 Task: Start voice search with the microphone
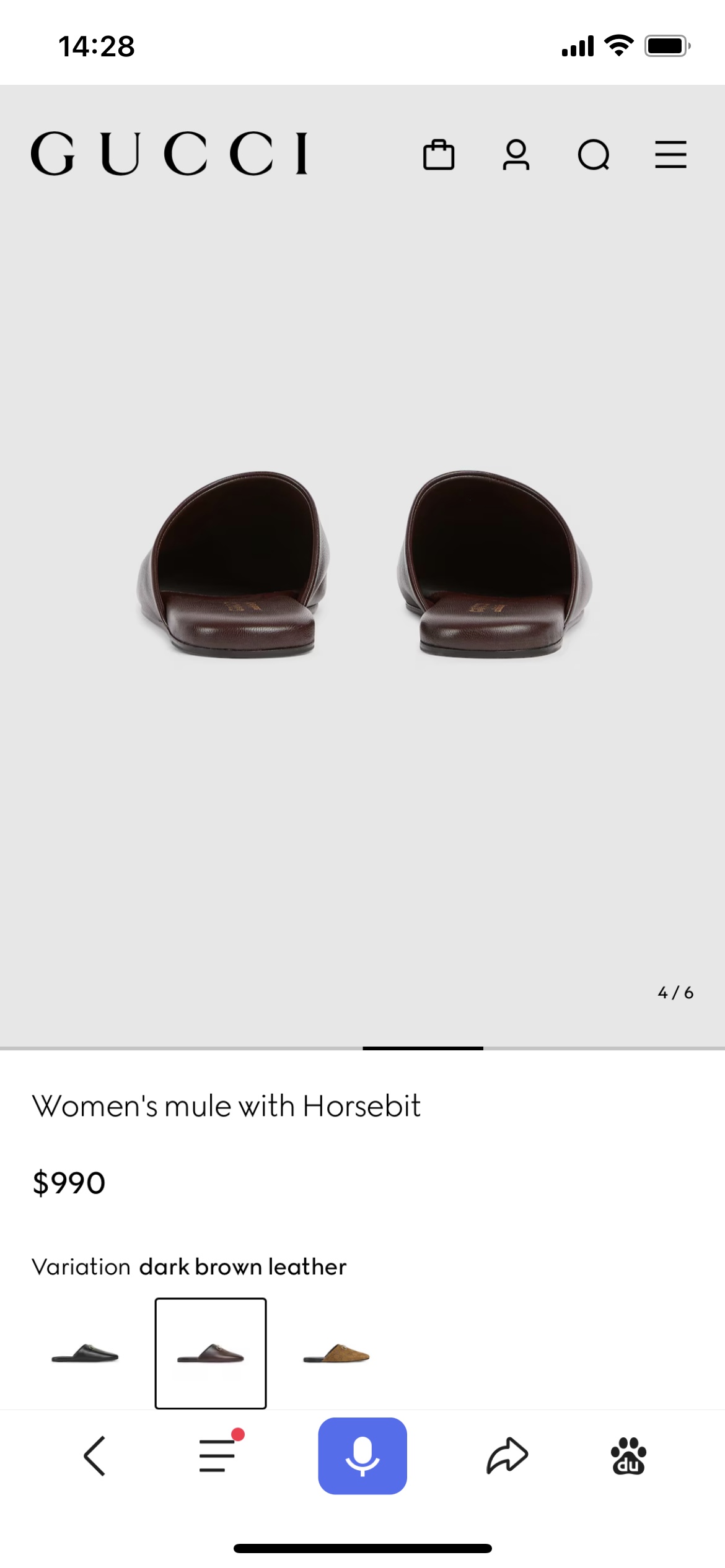362,1455
